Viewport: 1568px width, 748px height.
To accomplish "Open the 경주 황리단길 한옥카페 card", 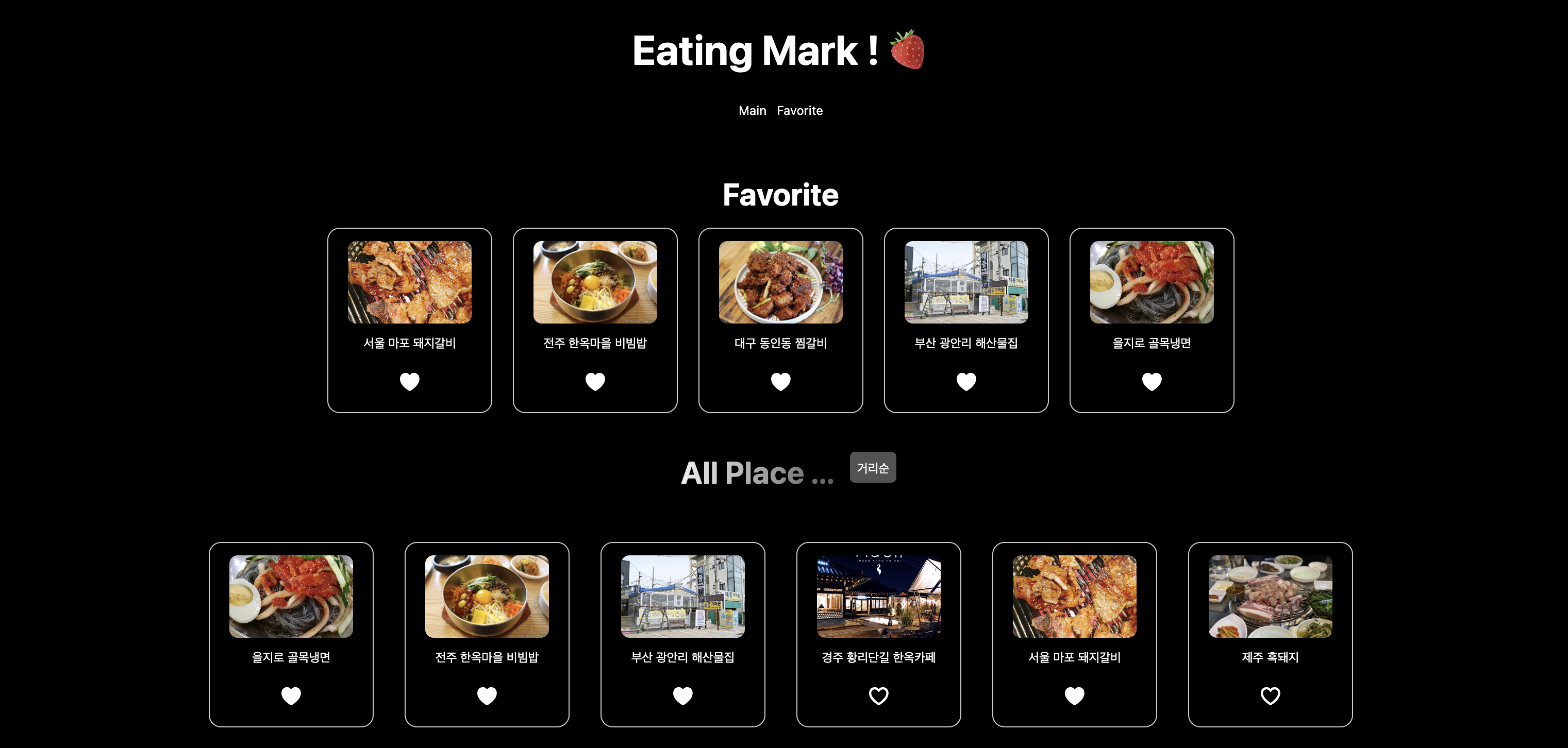I will click(x=878, y=597).
